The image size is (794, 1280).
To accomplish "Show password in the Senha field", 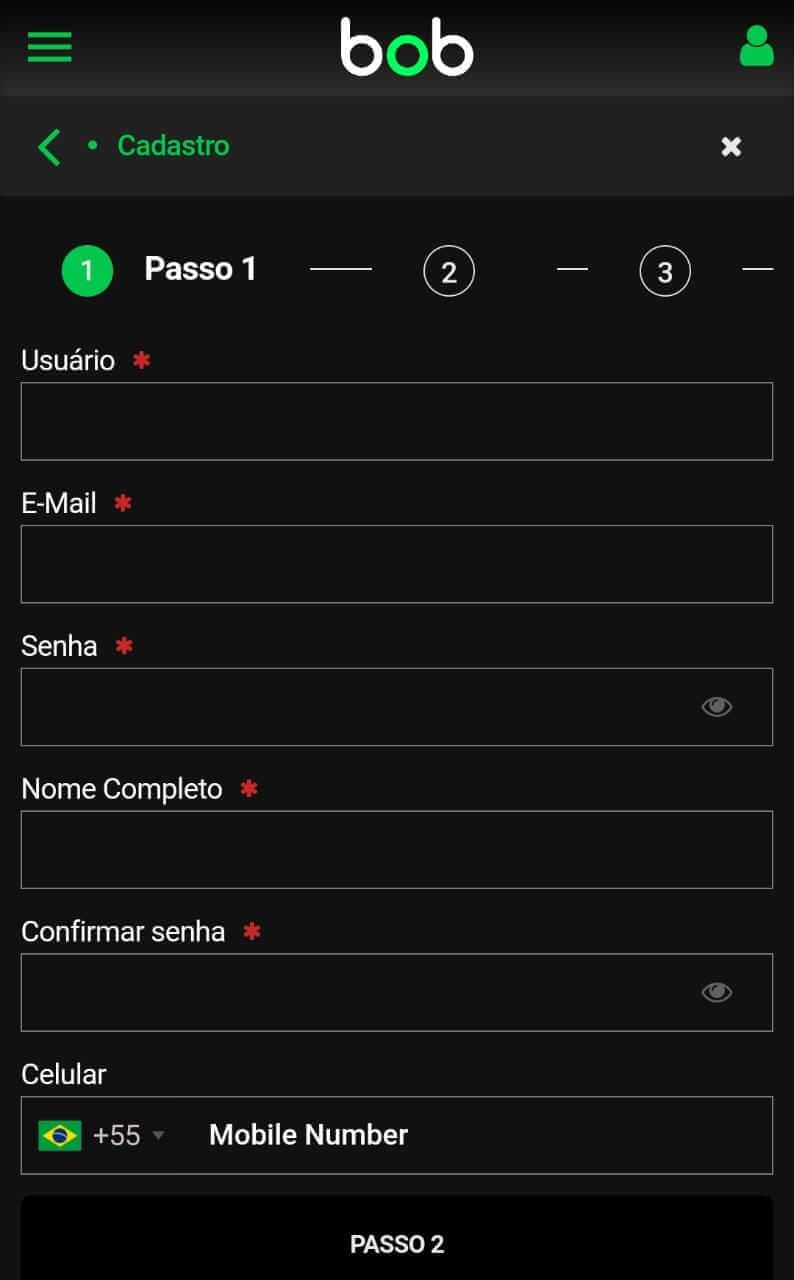I will (x=717, y=707).
